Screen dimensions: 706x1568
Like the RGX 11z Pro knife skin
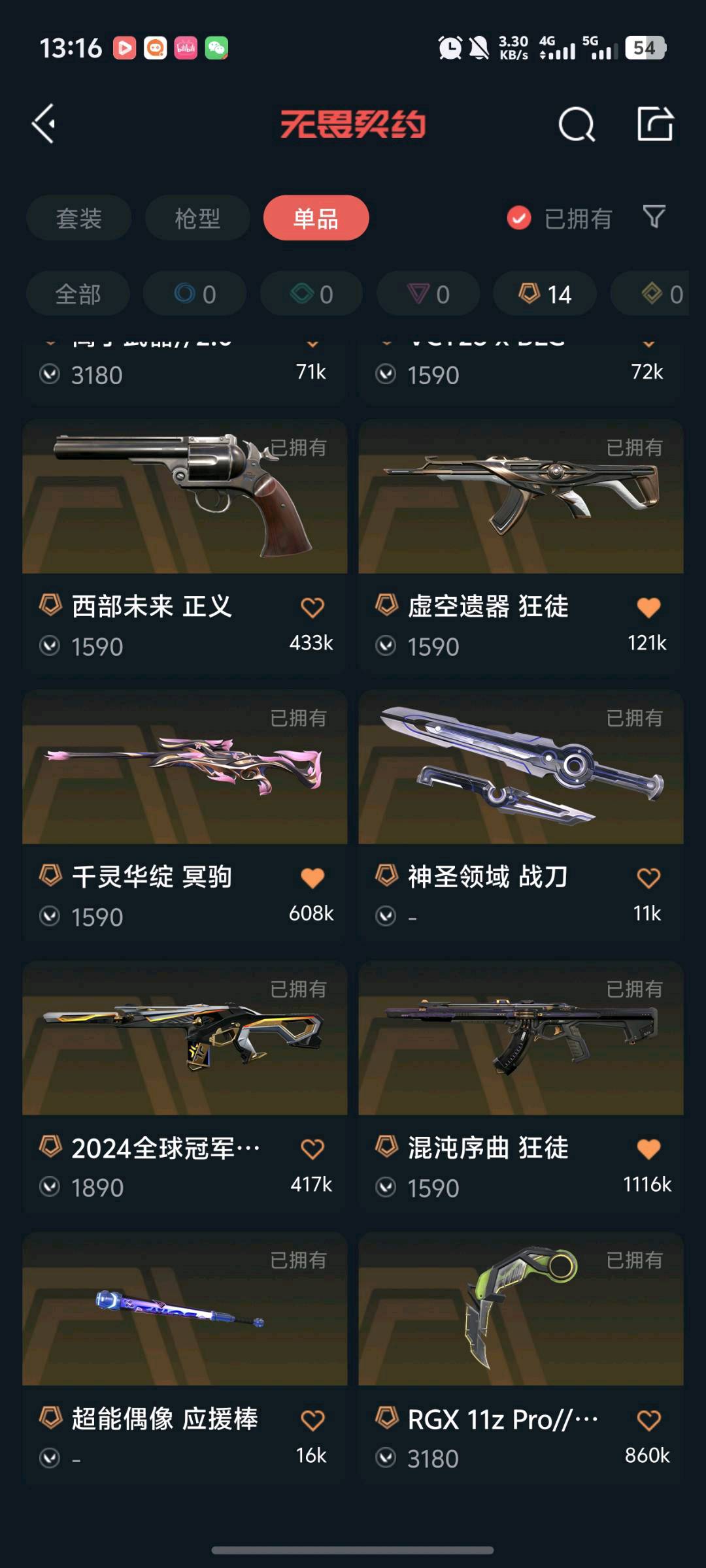click(648, 1420)
